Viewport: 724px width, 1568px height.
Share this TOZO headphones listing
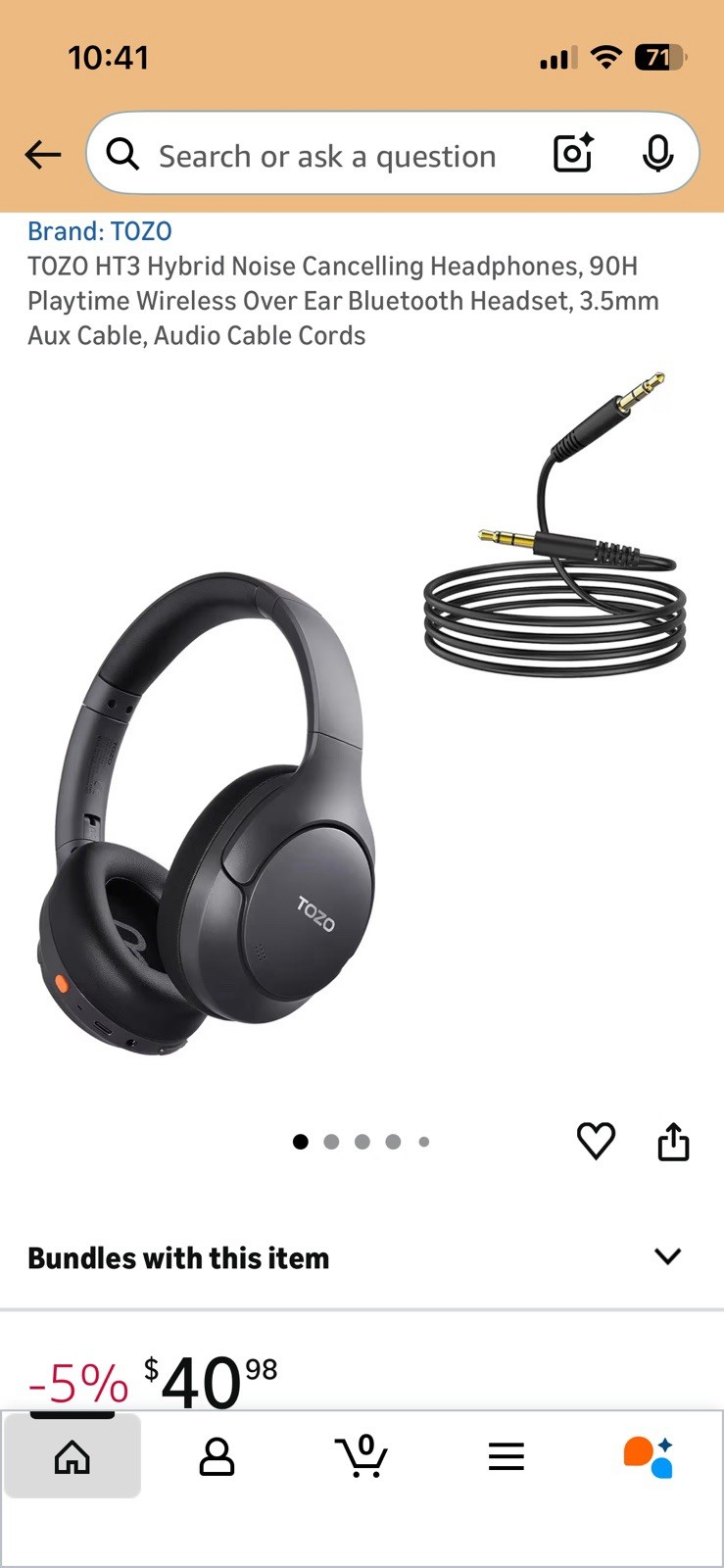click(x=673, y=1141)
